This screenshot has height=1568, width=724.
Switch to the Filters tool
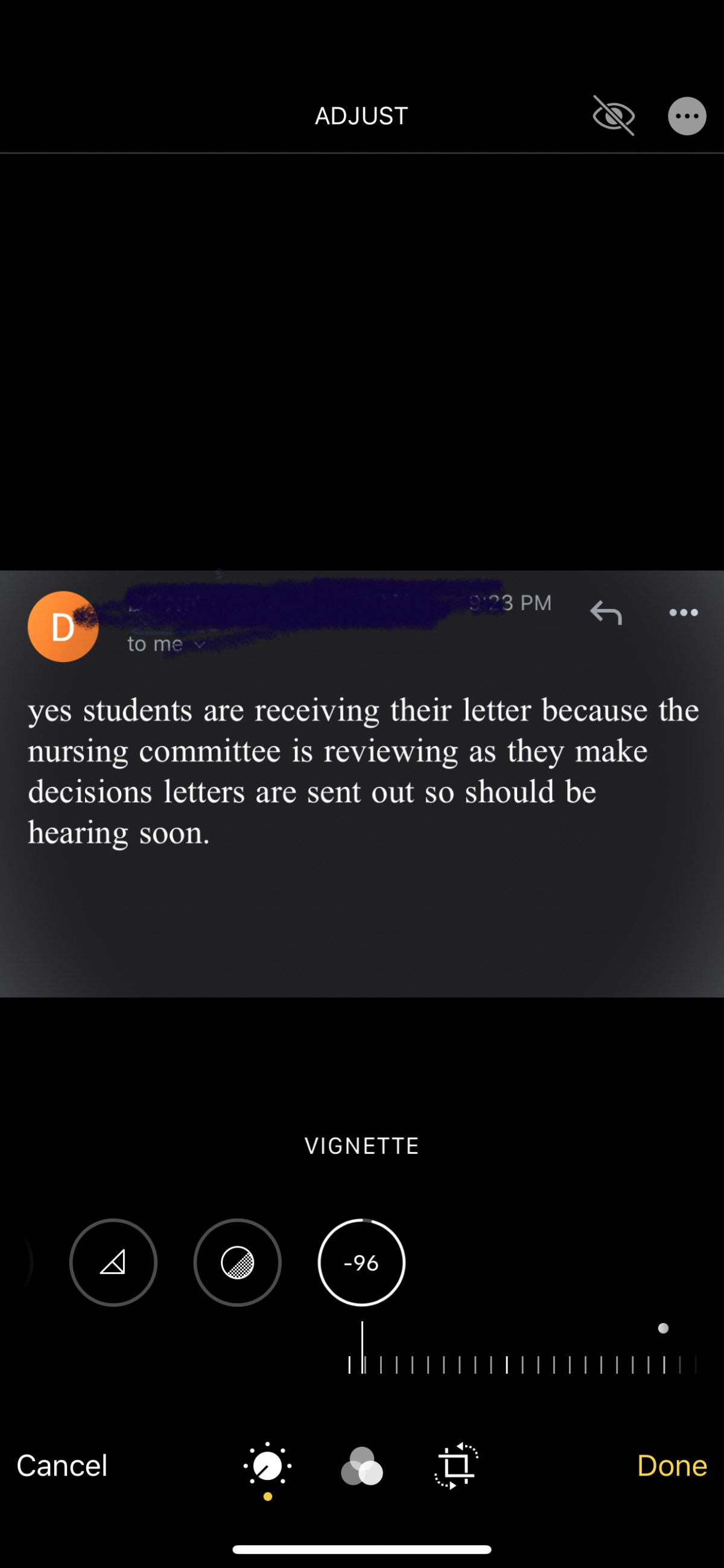(361, 1466)
